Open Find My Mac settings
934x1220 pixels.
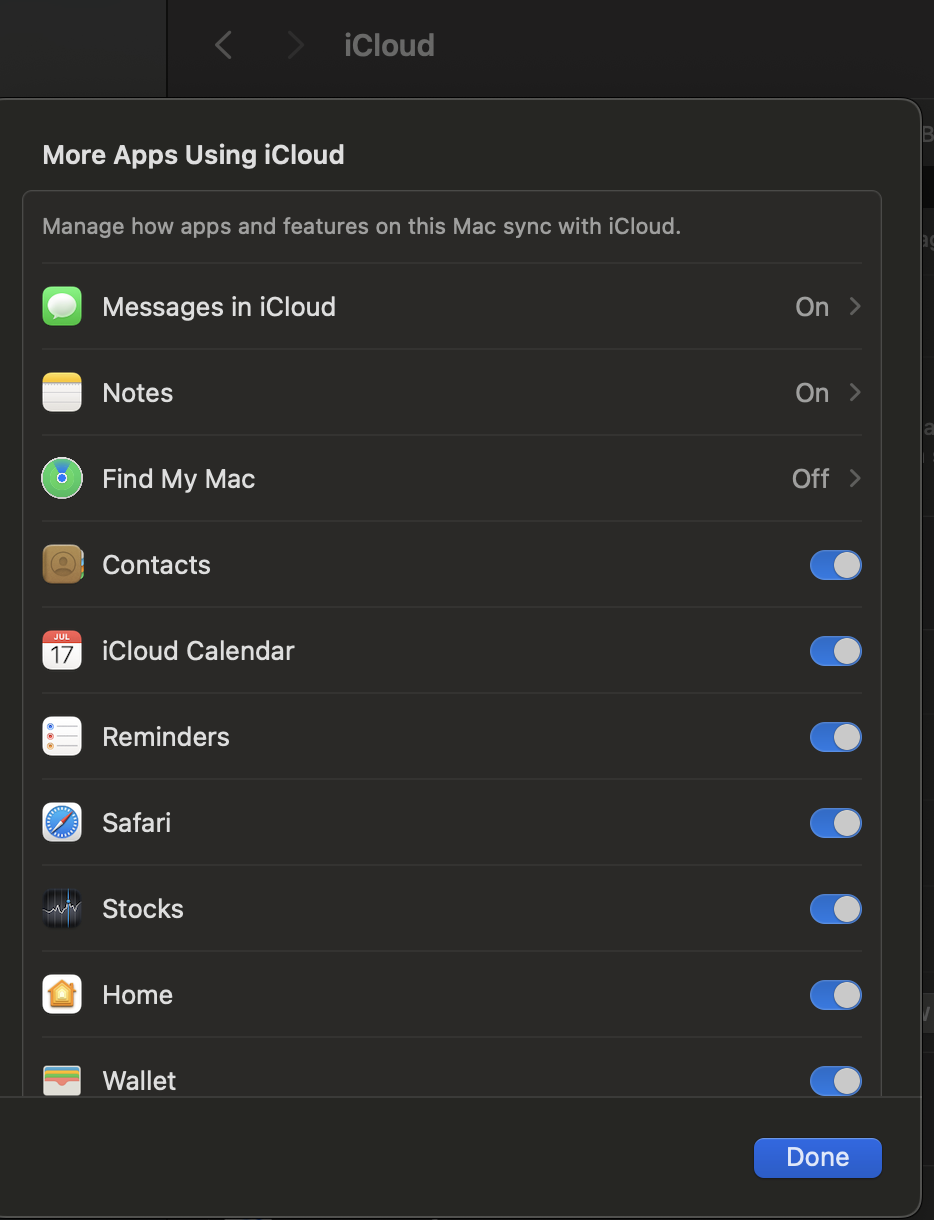(452, 479)
